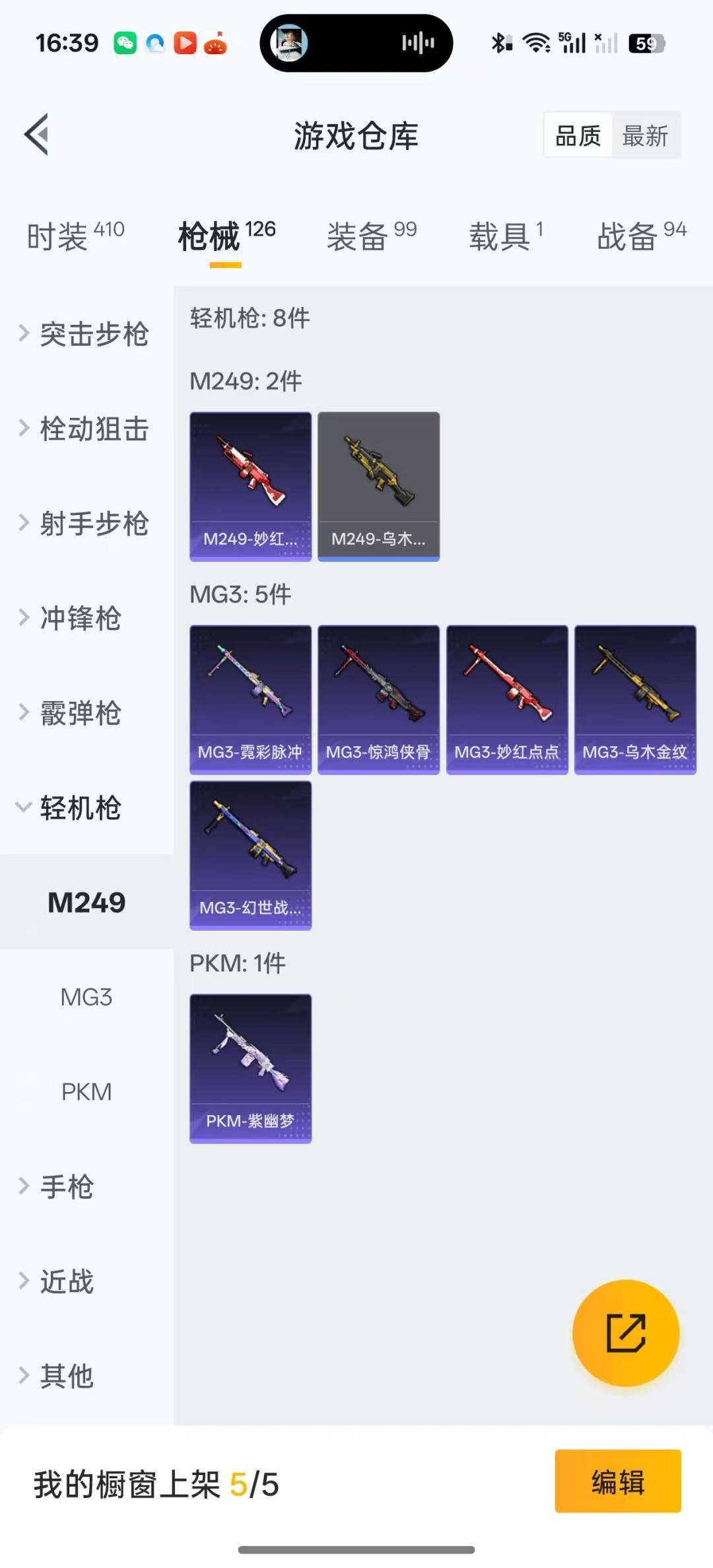Open the 战备 tab
Image resolution: width=713 pixels, height=1568 pixels.
(642, 236)
